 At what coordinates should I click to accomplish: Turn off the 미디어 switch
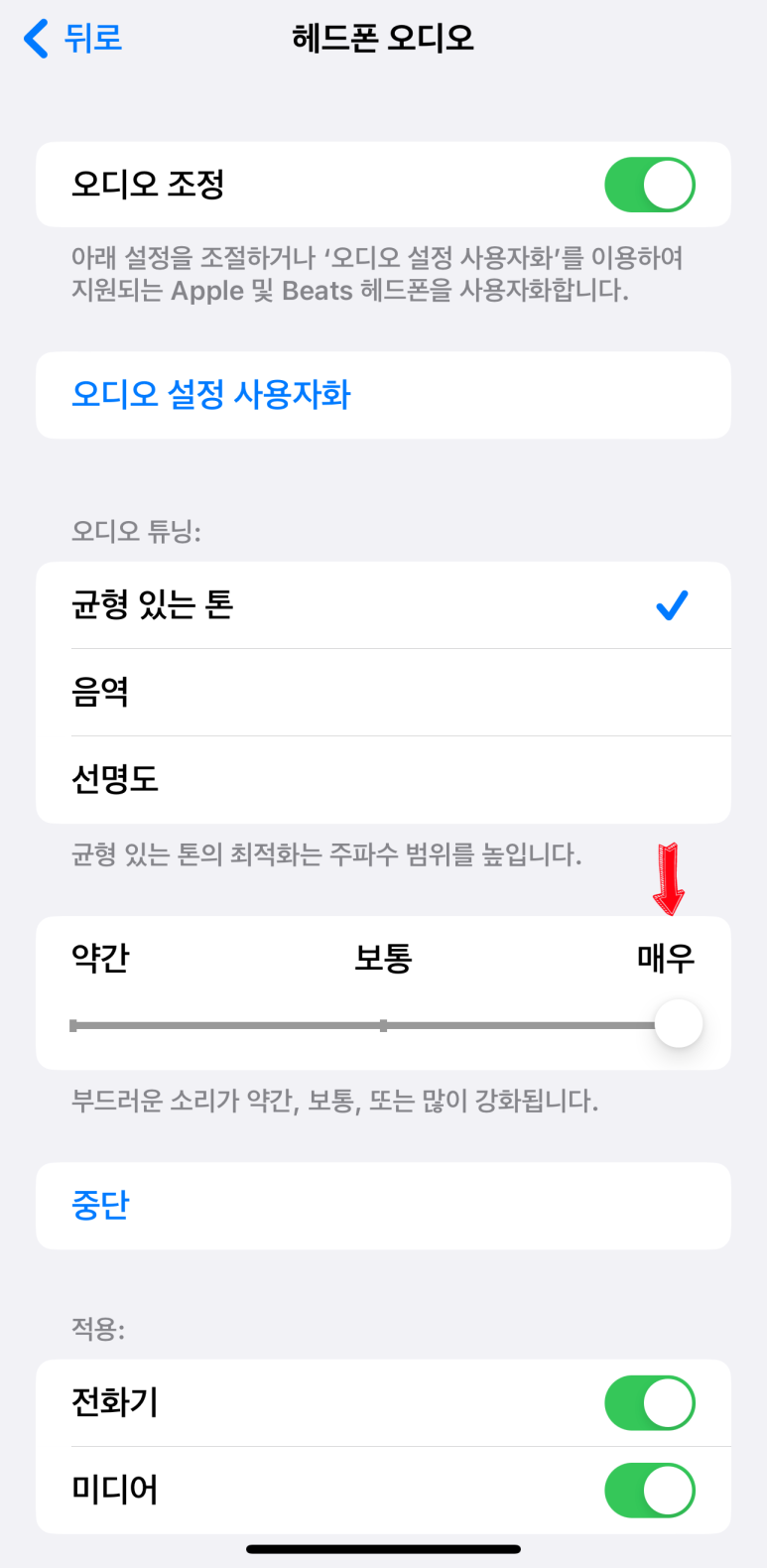pos(649,1490)
